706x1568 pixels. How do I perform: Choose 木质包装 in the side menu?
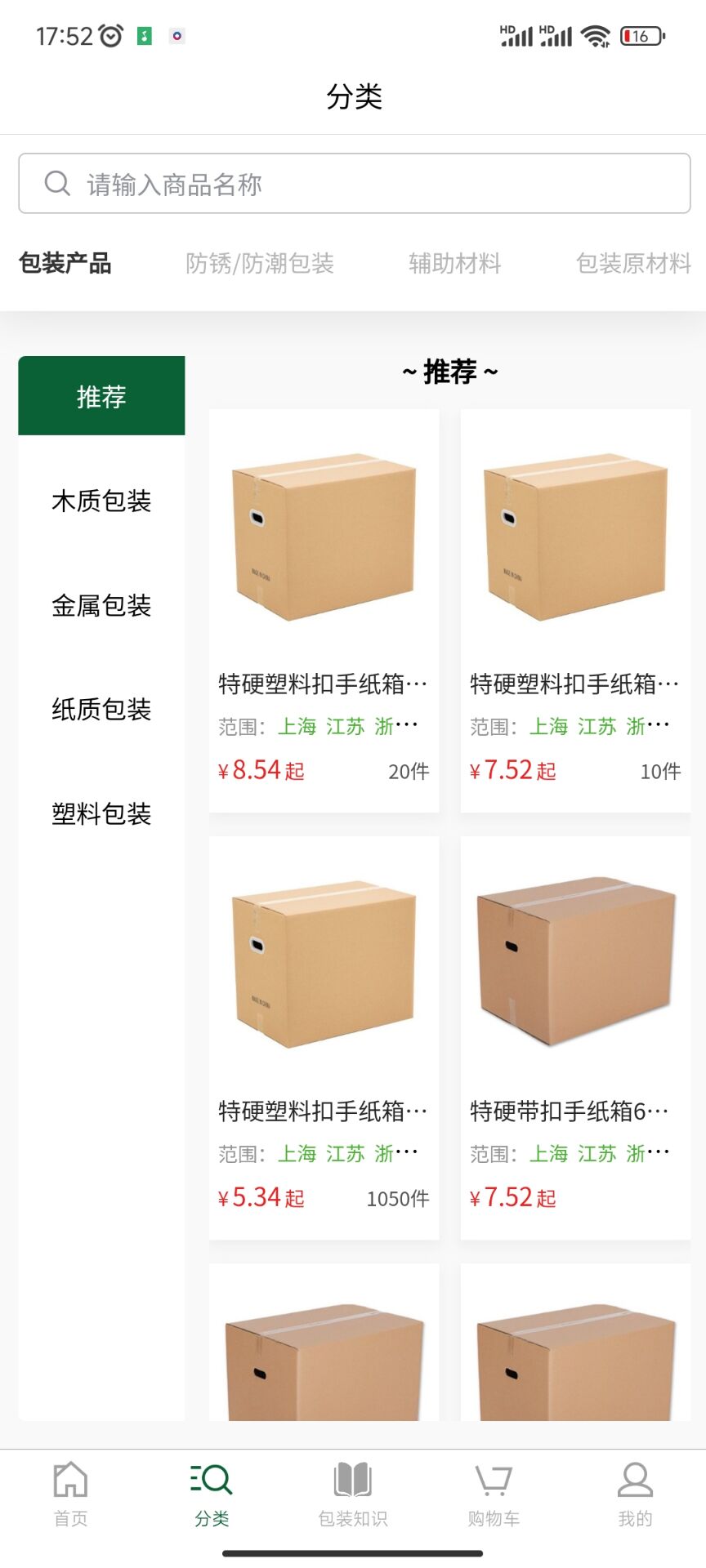[x=101, y=501]
